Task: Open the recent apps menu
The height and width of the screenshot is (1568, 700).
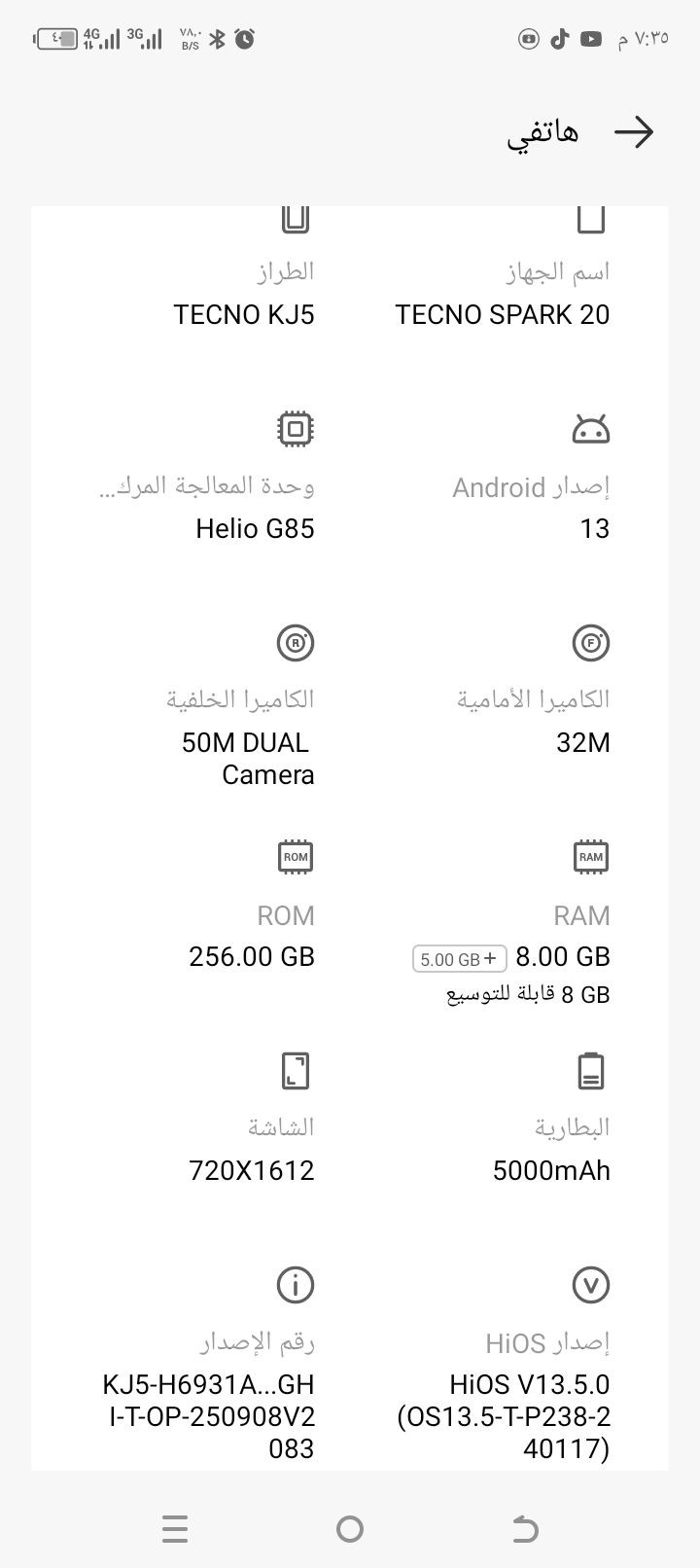Action: (175, 1529)
